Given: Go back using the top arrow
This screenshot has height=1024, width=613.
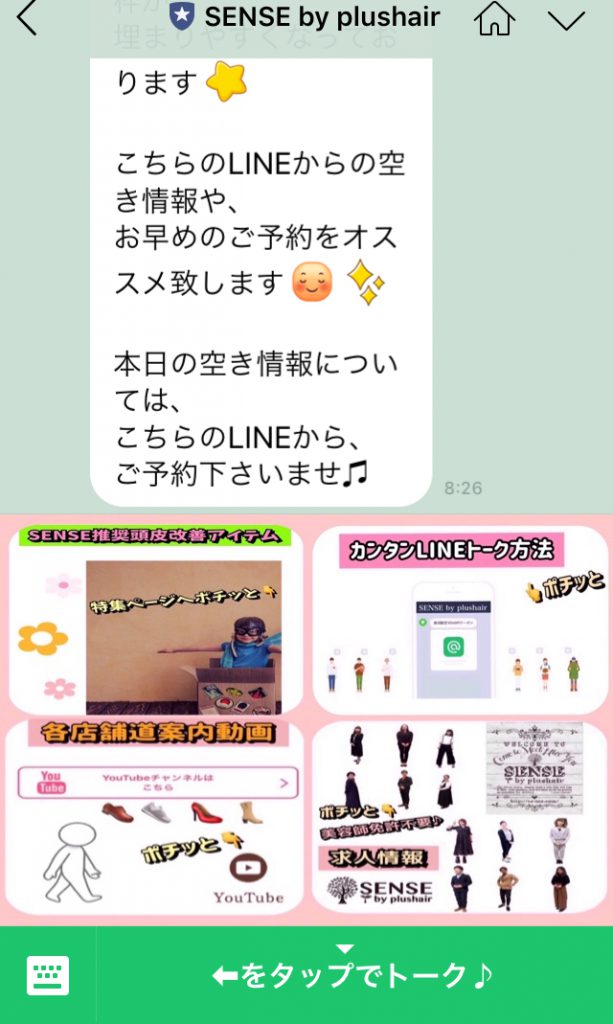Looking at the screenshot, I should pos(27,18).
